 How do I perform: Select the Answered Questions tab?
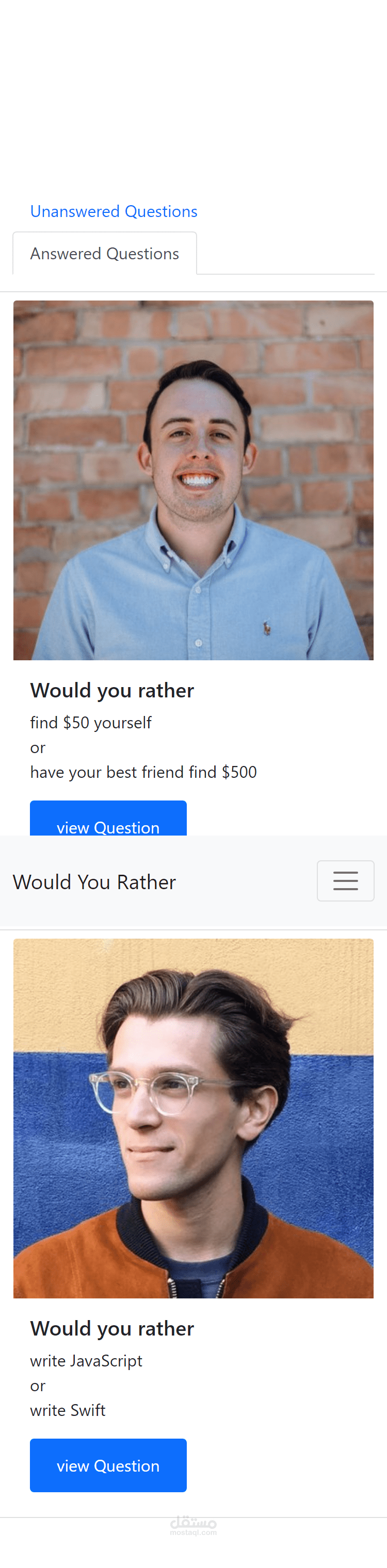104,253
